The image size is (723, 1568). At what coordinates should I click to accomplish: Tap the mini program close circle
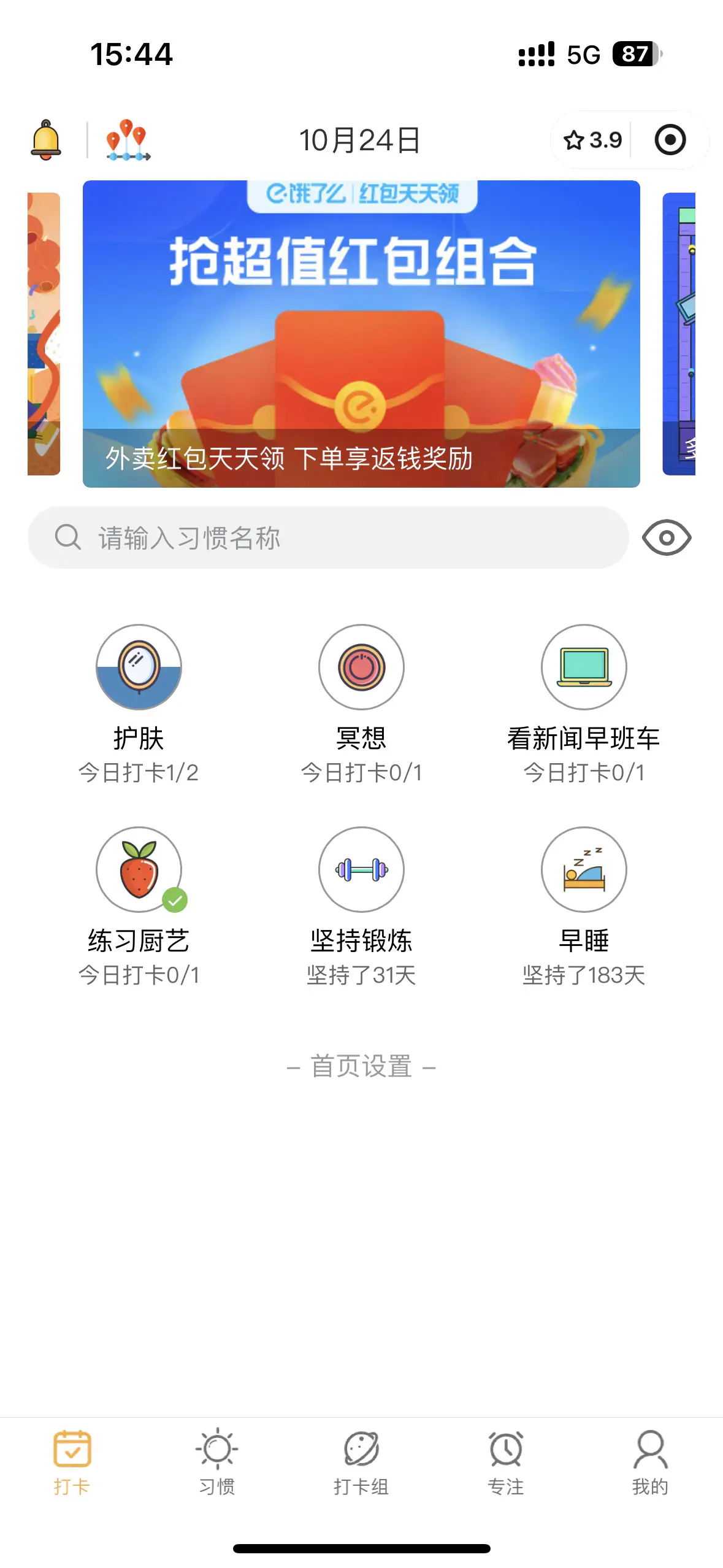click(670, 140)
